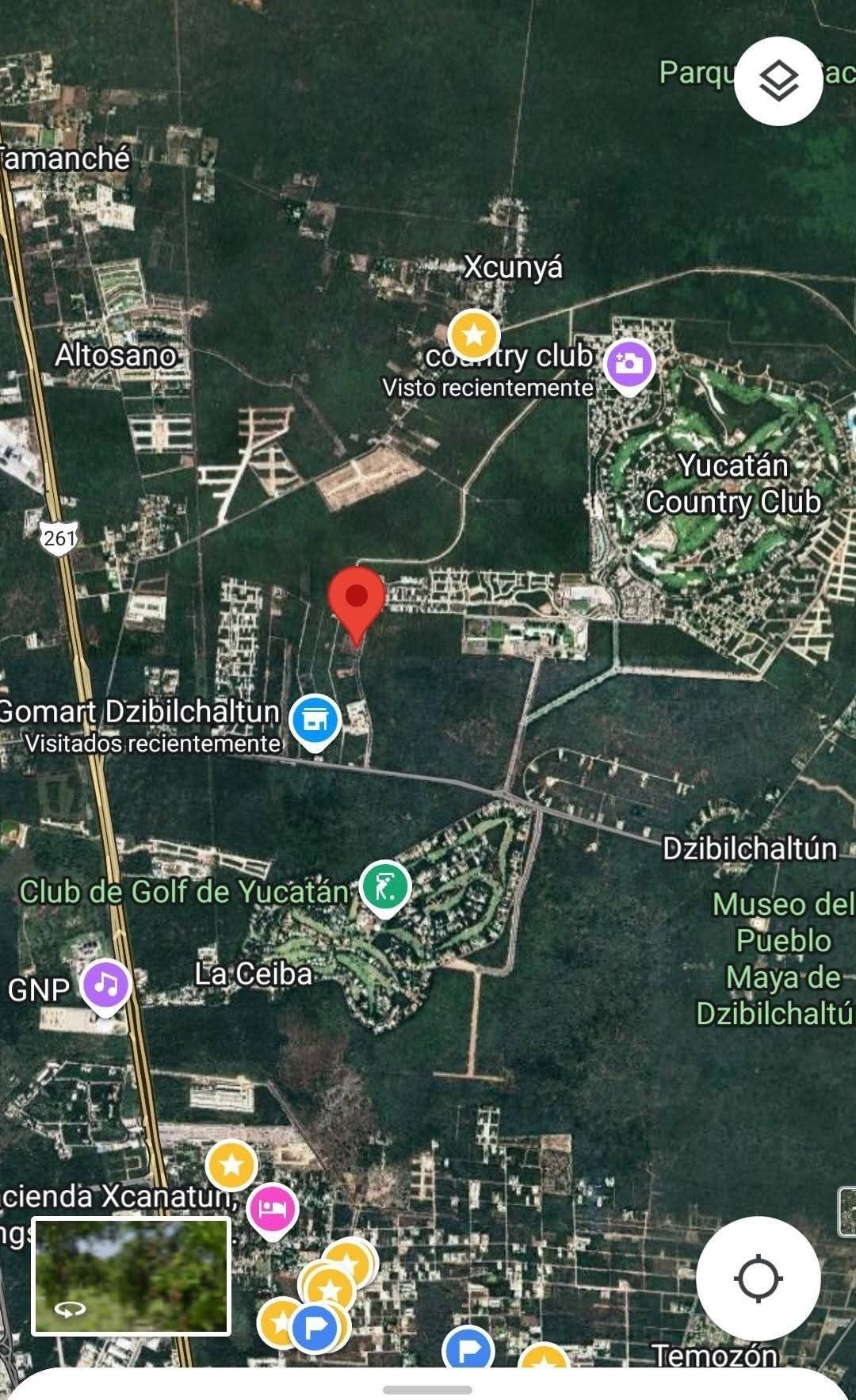Select the pink hotel marker
The height and width of the screenshot is (1400, 856).
pyautogui.click(x=272, y=1209)
